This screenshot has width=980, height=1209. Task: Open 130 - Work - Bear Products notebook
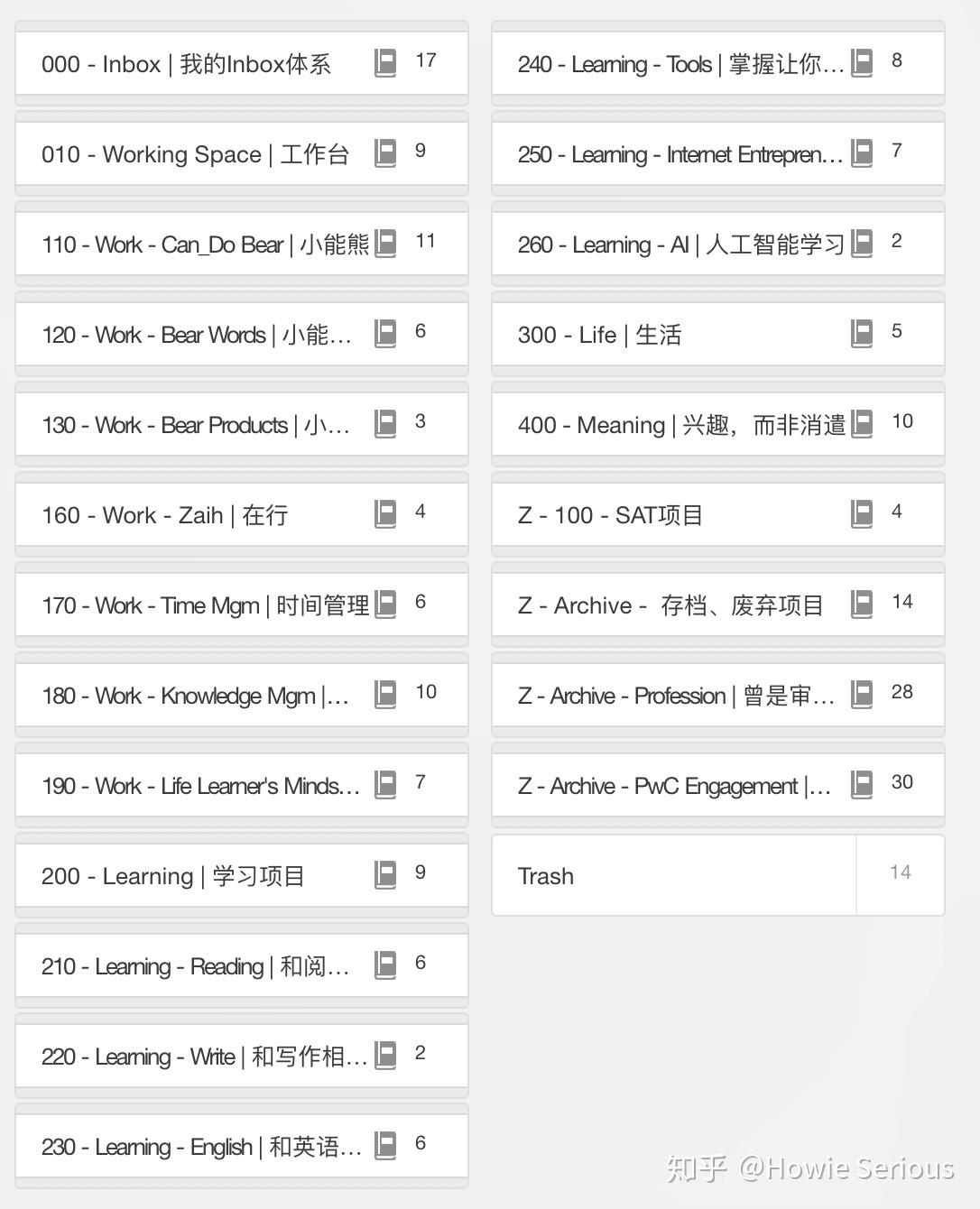195,425
